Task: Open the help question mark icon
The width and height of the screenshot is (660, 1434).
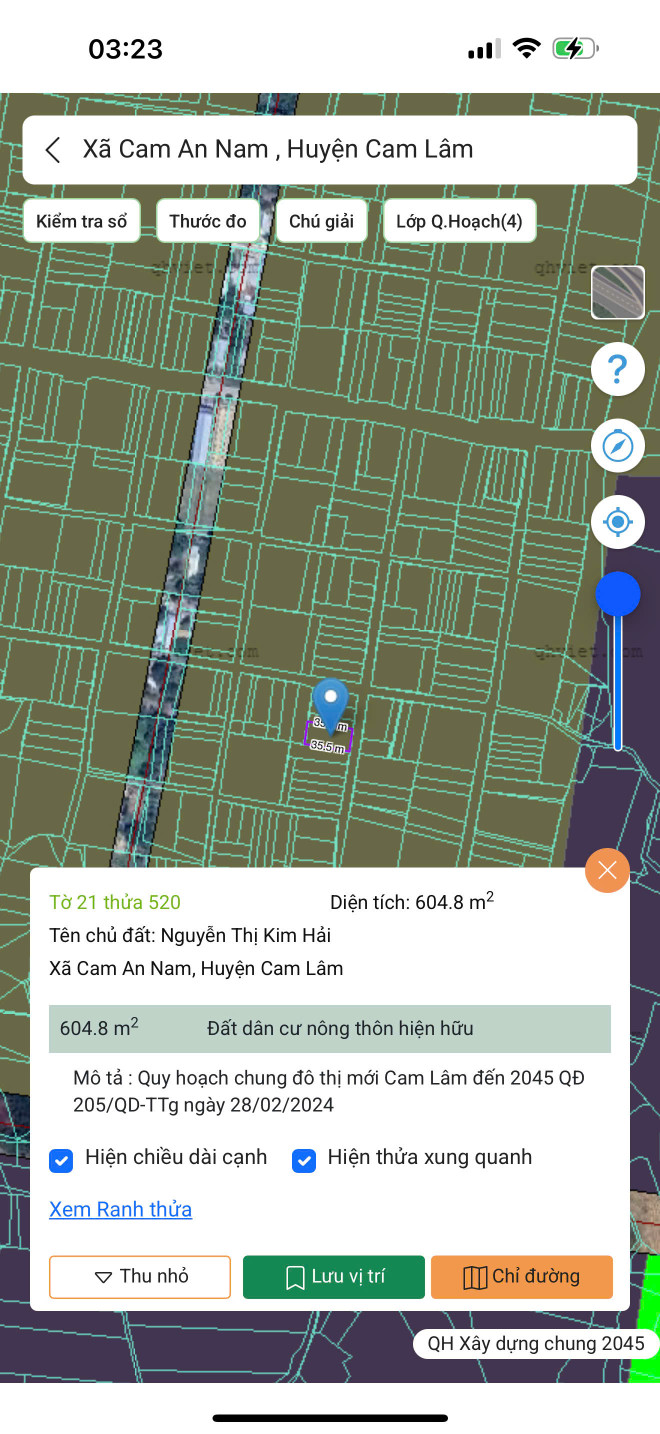Action: [617, 370]
